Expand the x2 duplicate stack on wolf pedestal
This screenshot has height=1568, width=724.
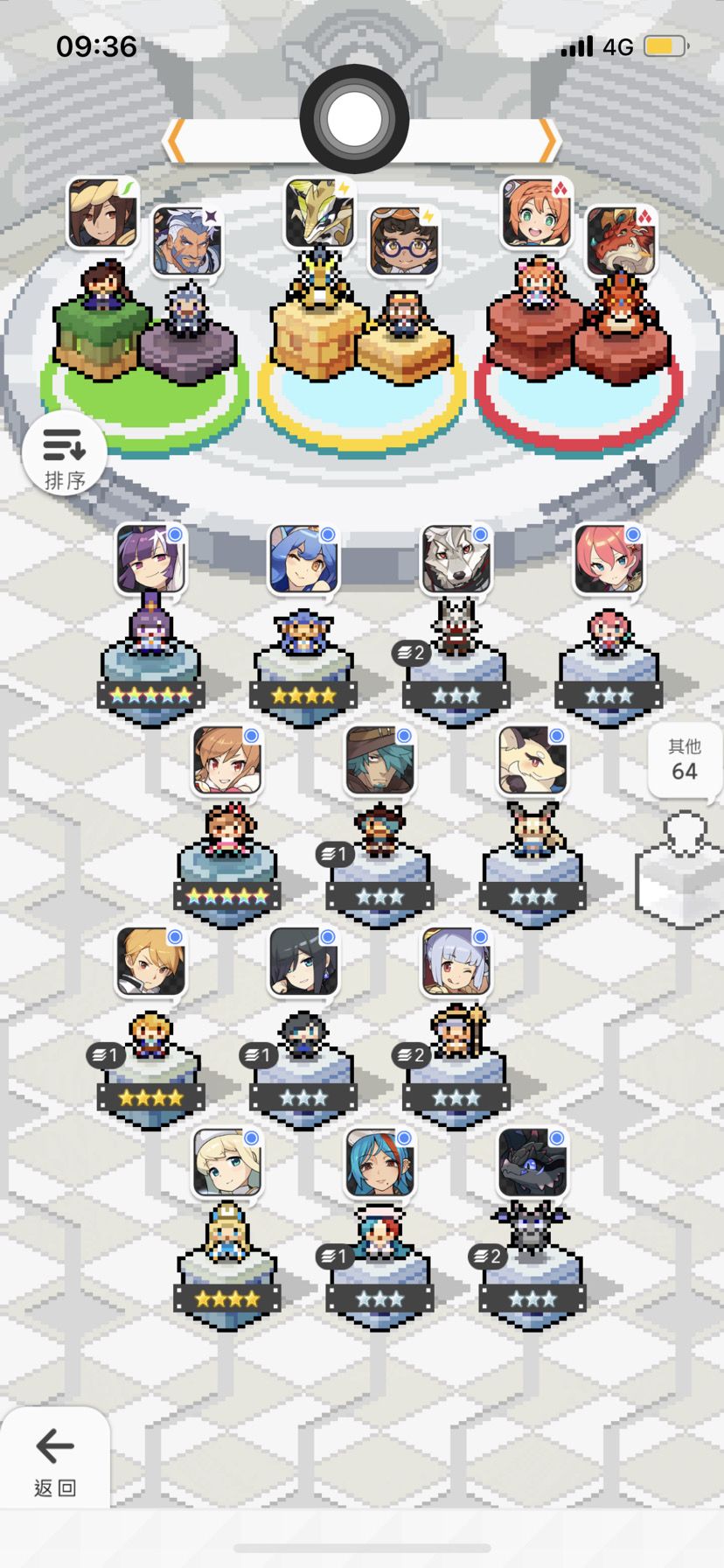click(412, 652)
